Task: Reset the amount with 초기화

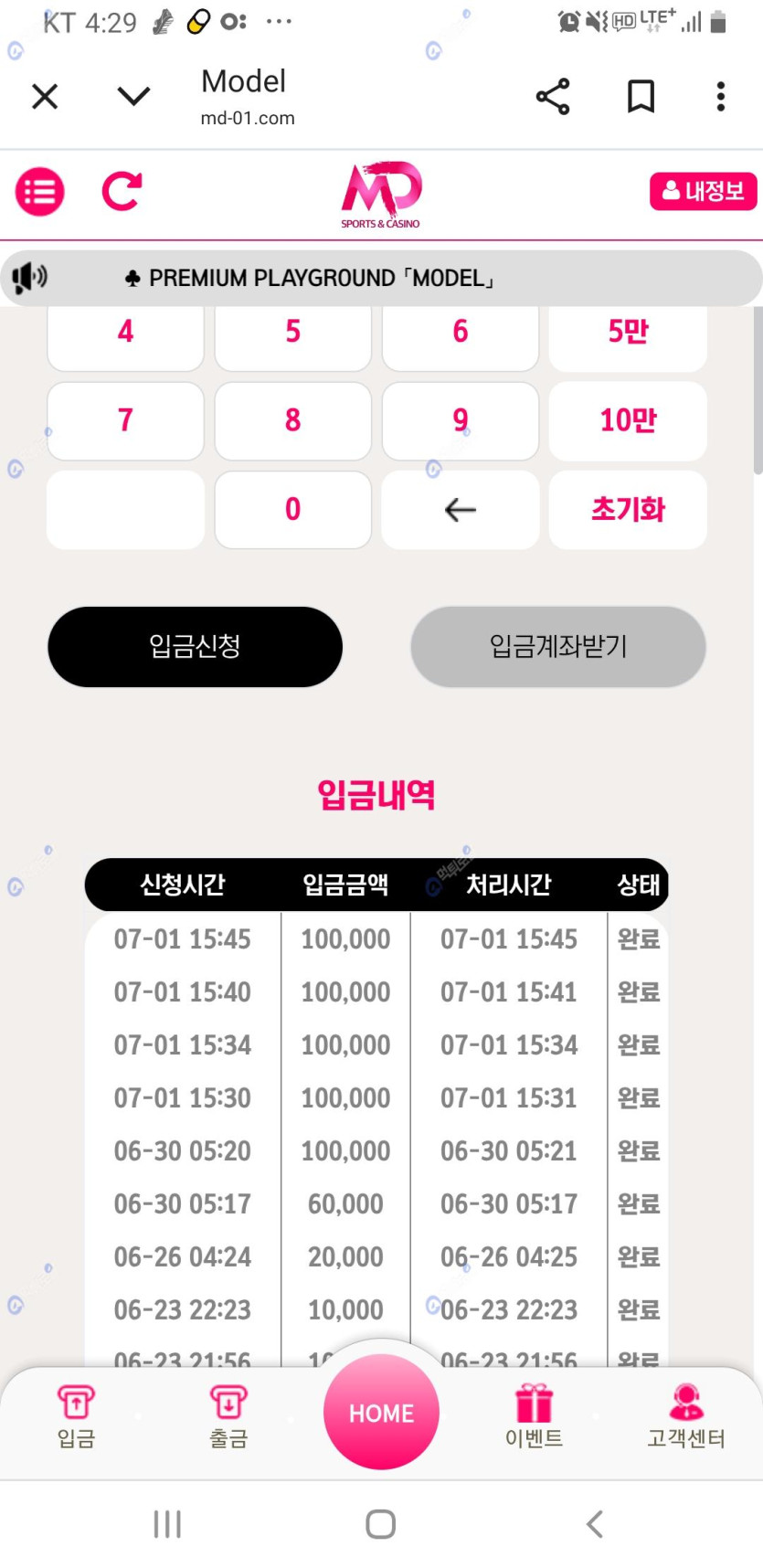Action: tap(628, 509)
